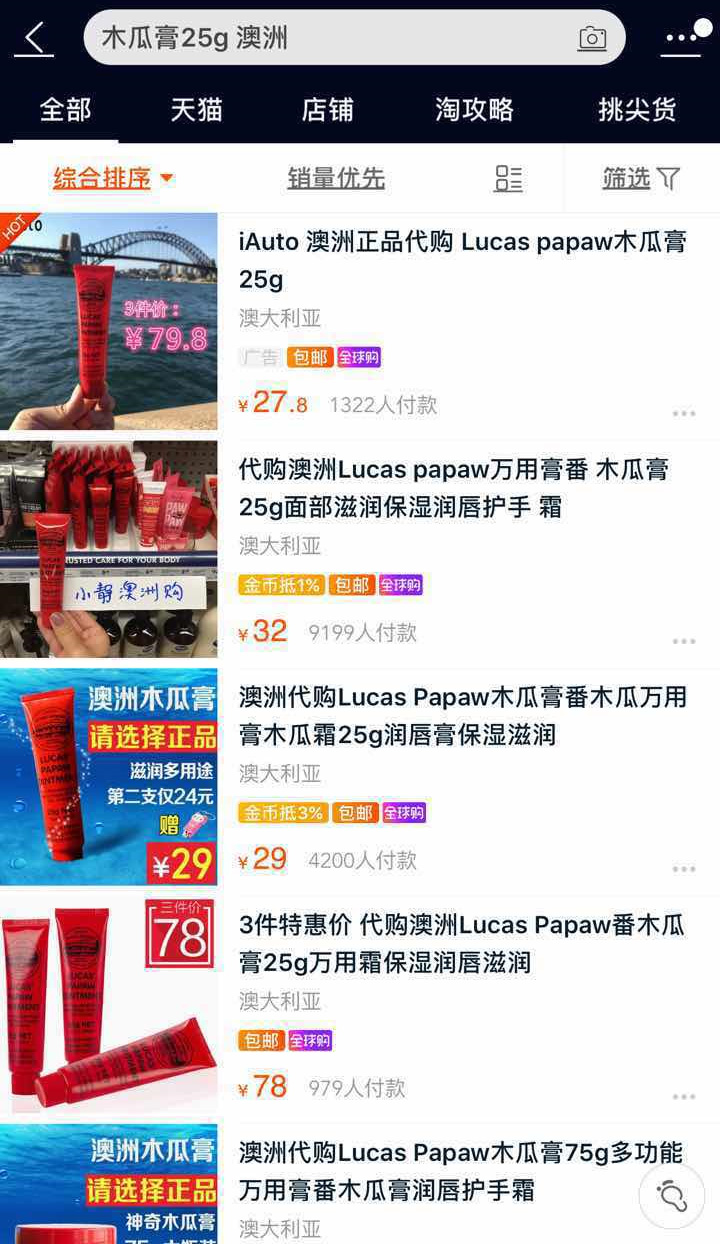Open more options for the ¥32 item

684,641
